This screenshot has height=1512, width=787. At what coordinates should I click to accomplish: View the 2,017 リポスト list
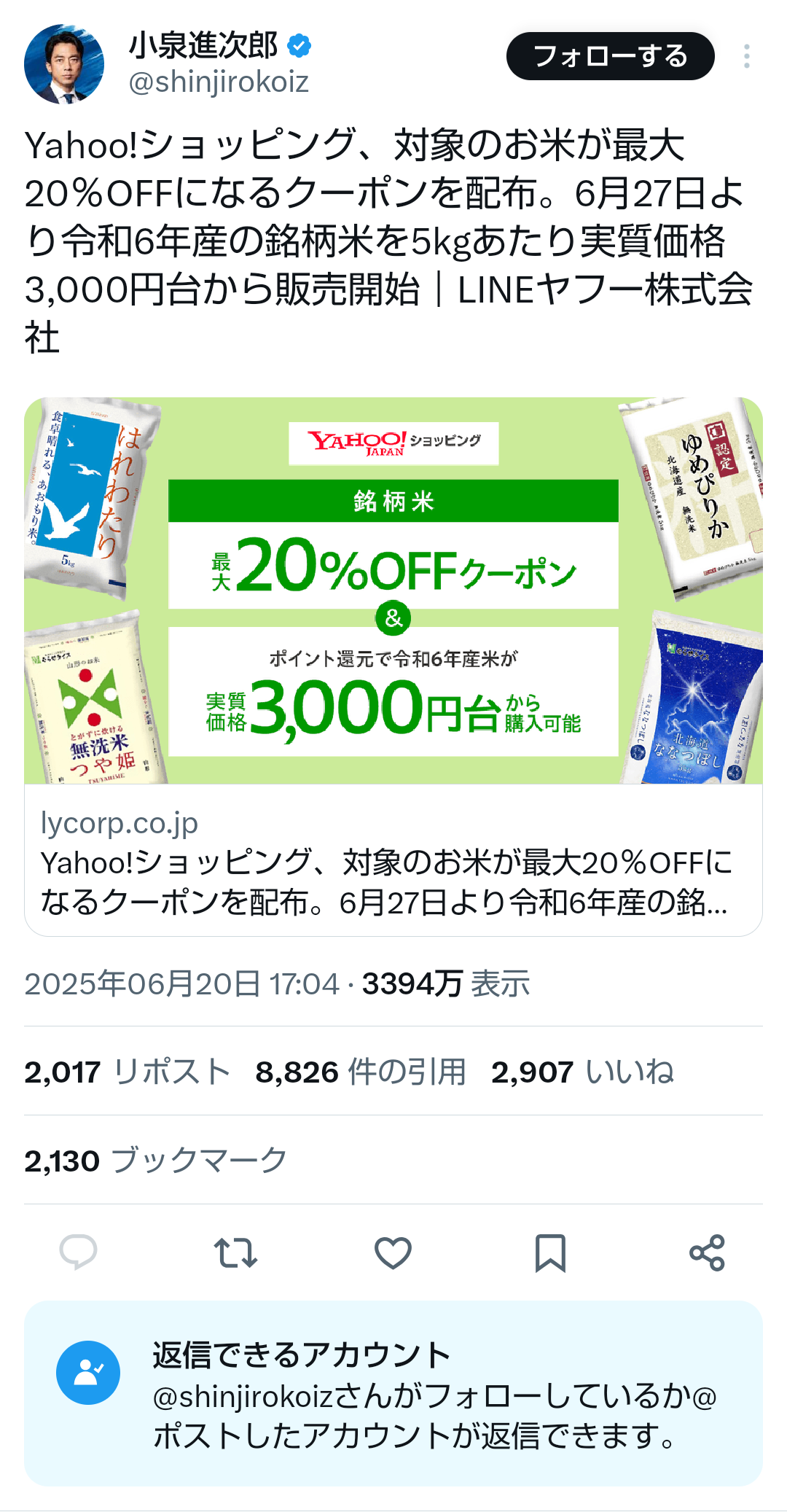pyautogui.click(x=128, y=1072)
